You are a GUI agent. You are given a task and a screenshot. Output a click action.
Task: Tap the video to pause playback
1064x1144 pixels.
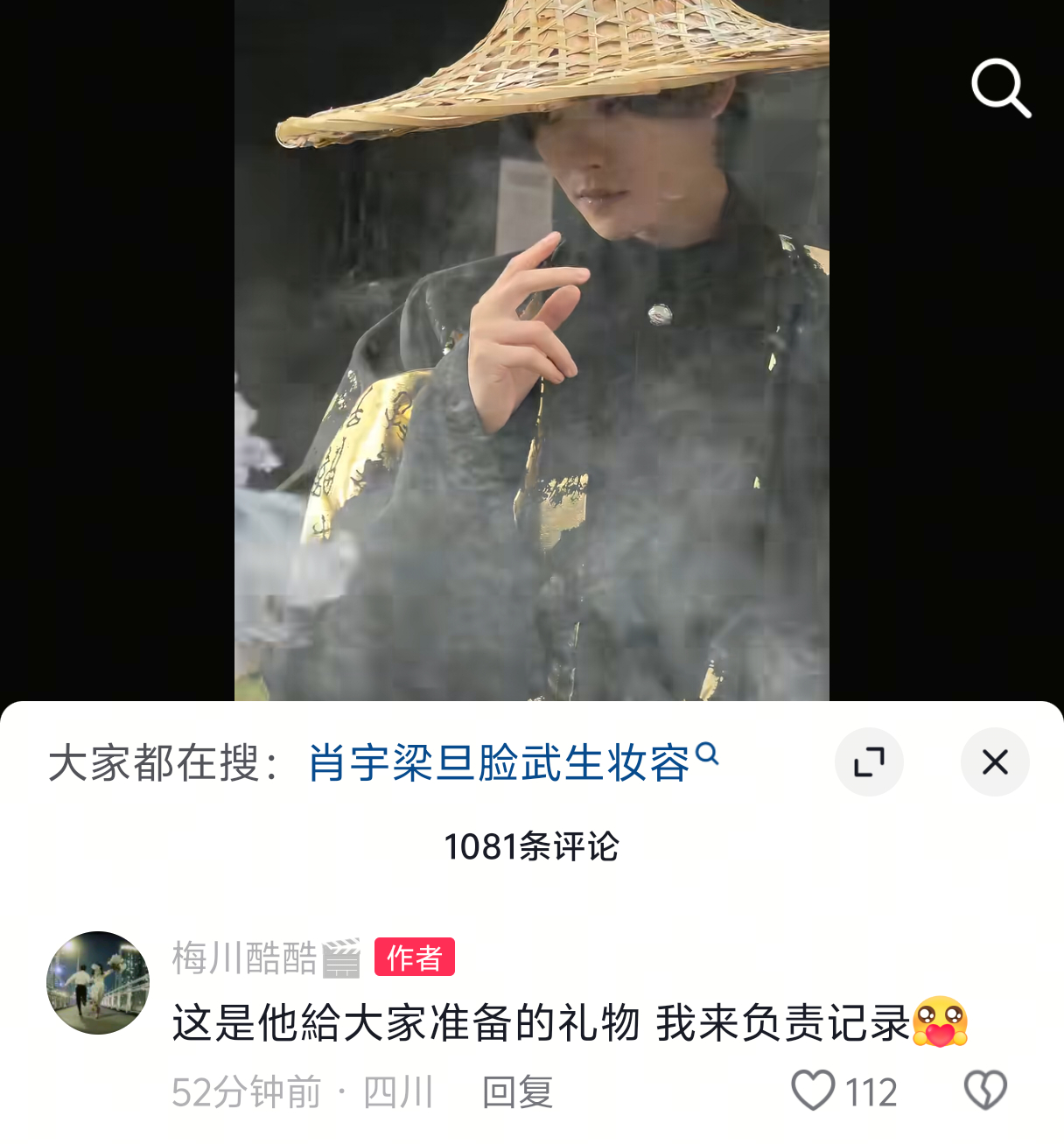(x=532, y=350)
